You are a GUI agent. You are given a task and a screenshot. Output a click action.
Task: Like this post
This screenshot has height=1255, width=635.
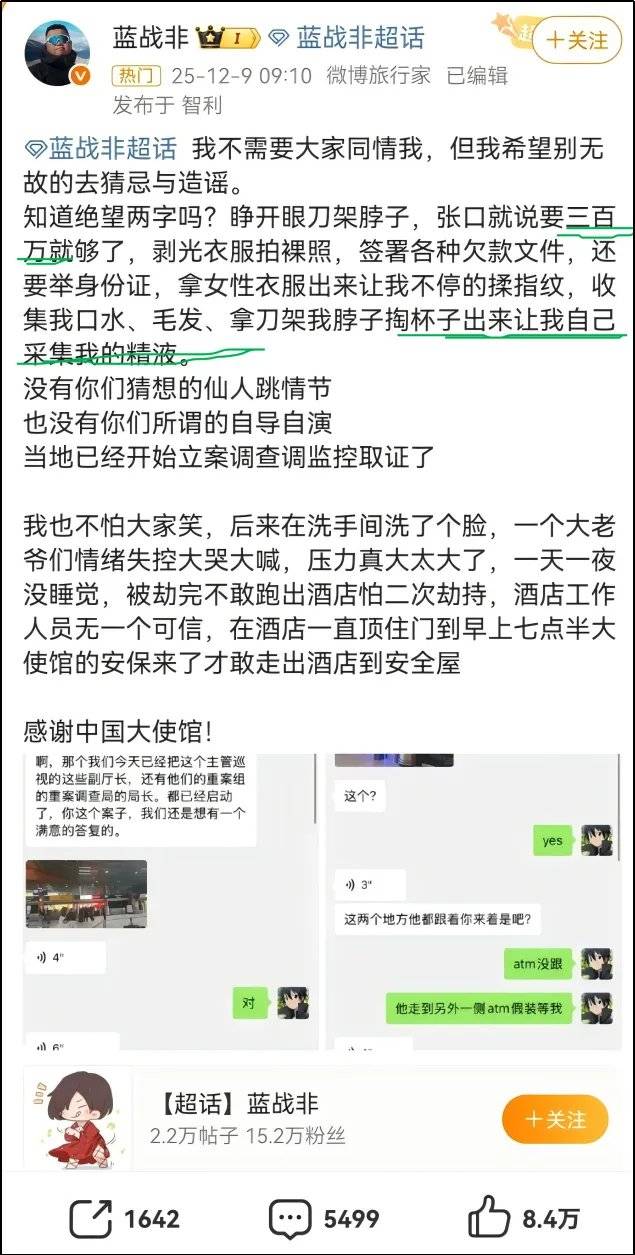point(524,1219)
